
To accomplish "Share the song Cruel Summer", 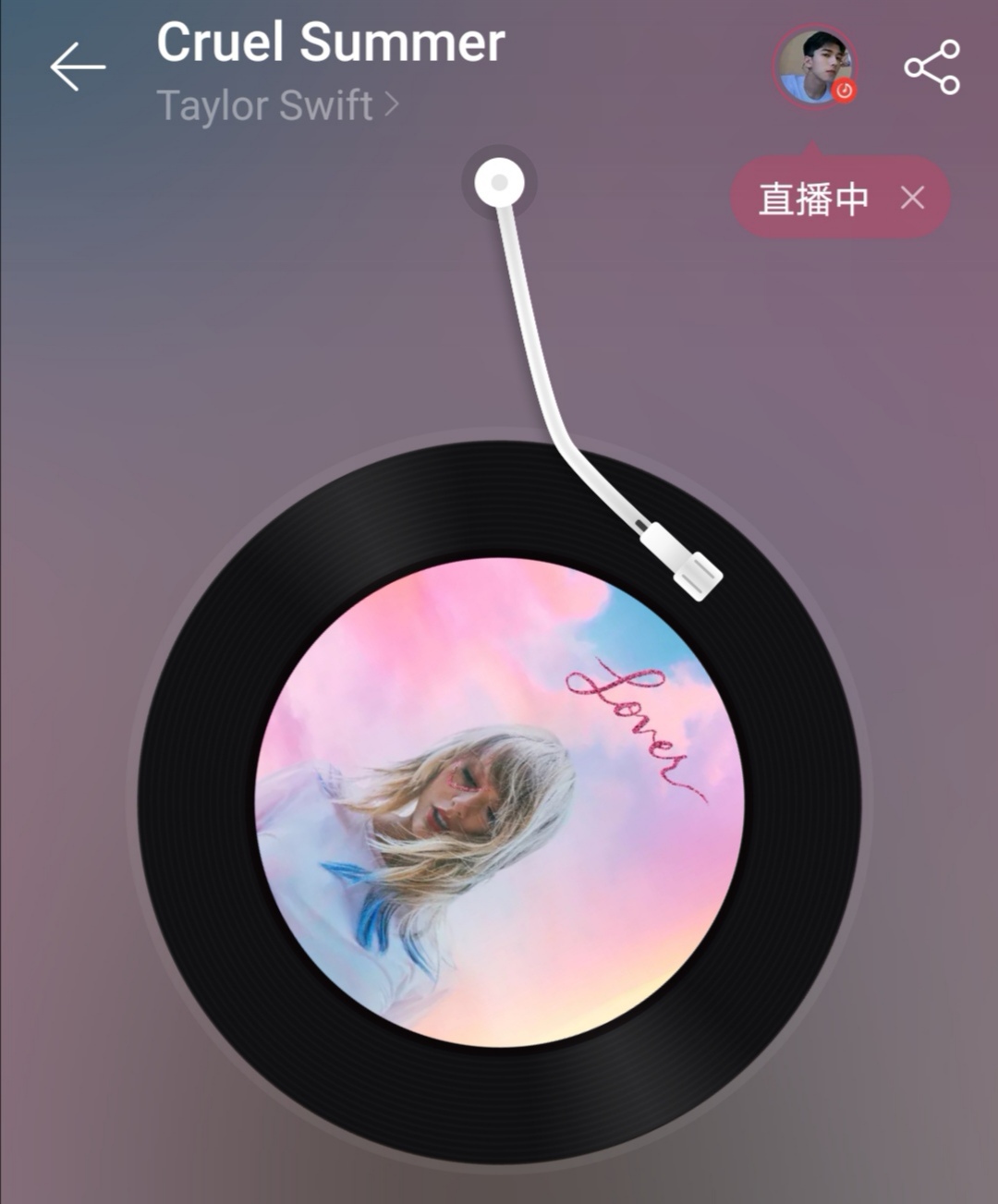I will [931, 67].
